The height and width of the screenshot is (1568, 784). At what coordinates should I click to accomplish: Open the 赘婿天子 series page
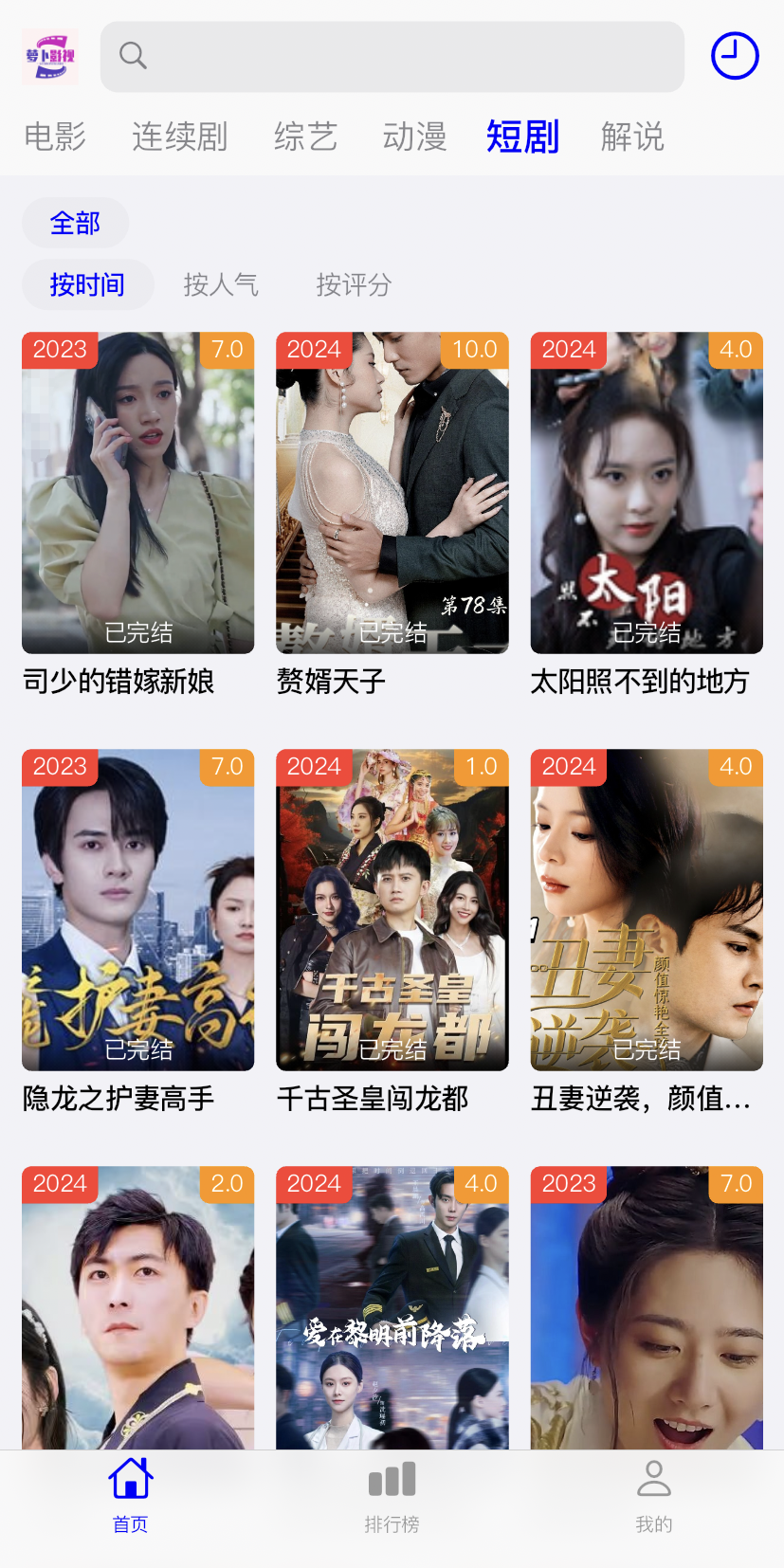(392, 493)
